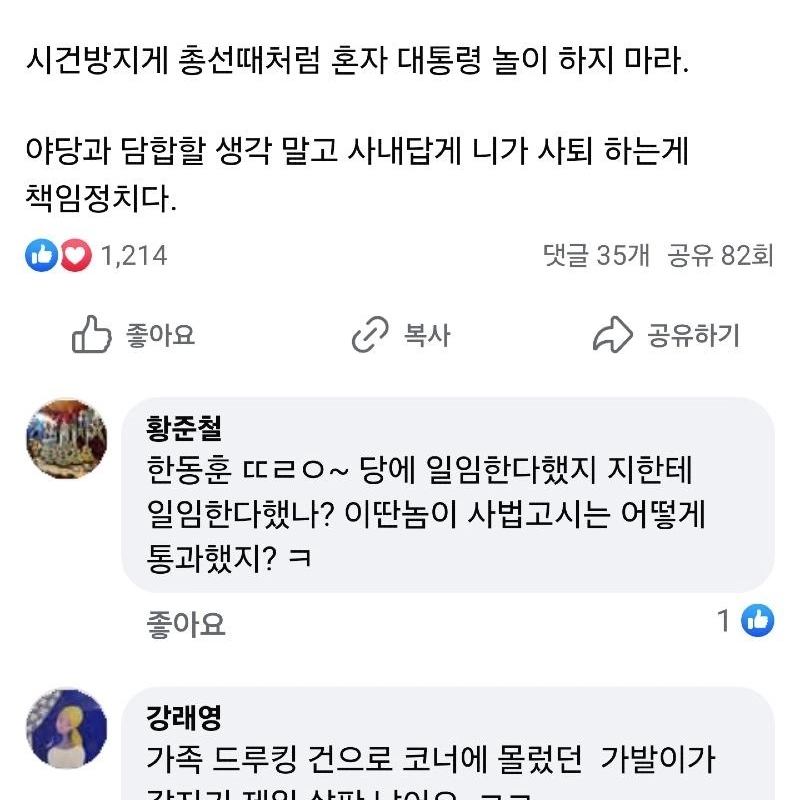Like 황준철's comment
The height and width of the screenshot is (800, 800).
point(186,625)
